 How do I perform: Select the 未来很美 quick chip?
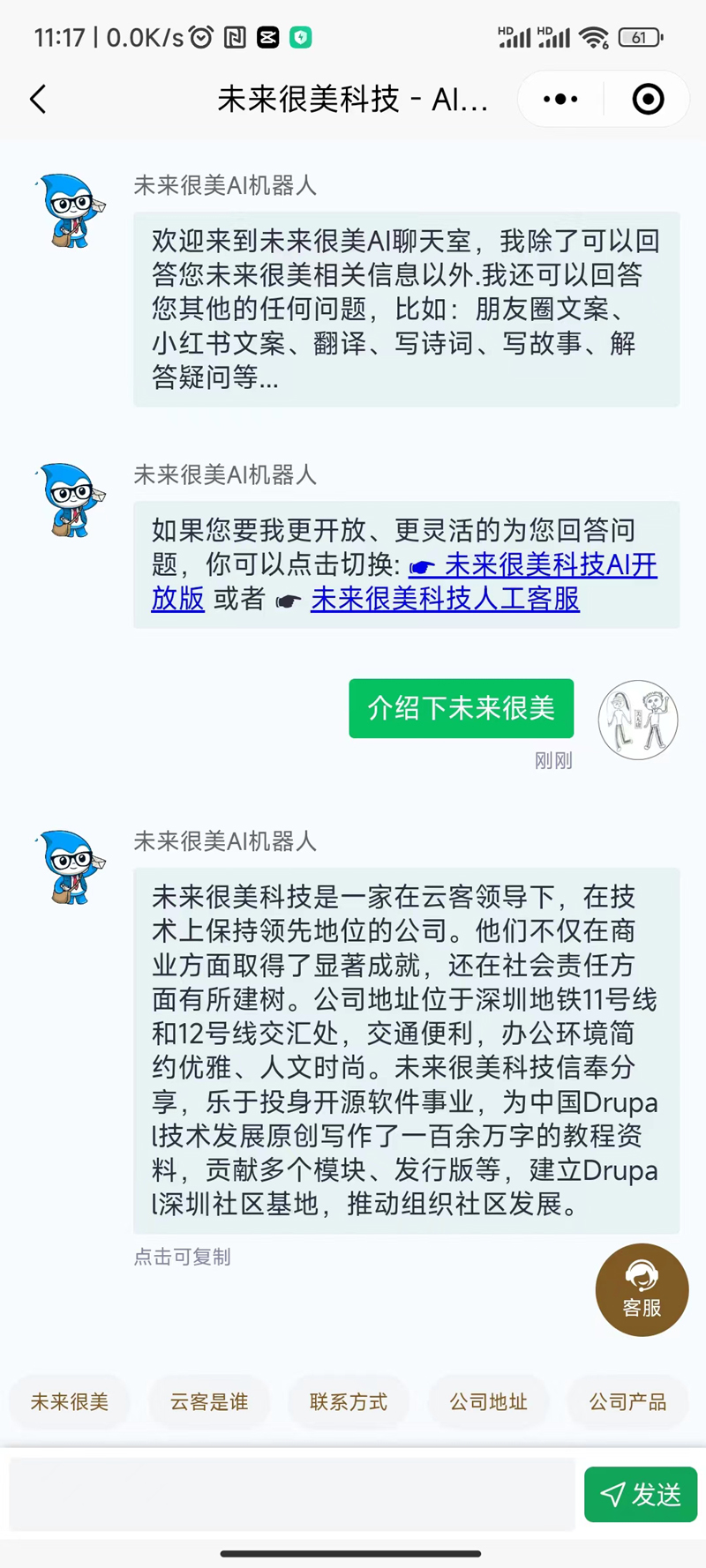point(70,1401)
